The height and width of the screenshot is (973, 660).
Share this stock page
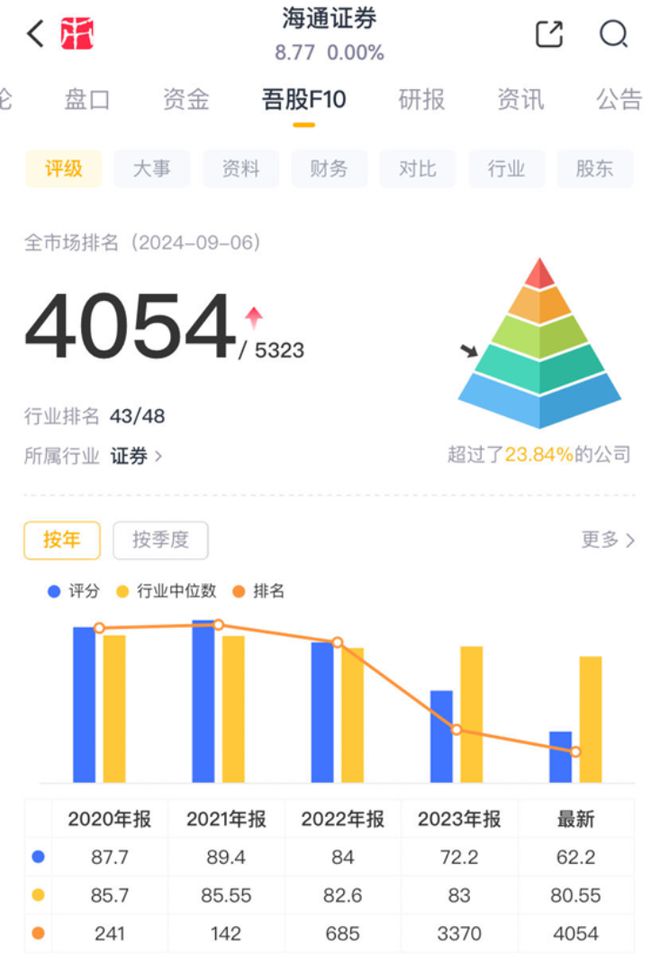pyautogui.click(x=550, y=34)
